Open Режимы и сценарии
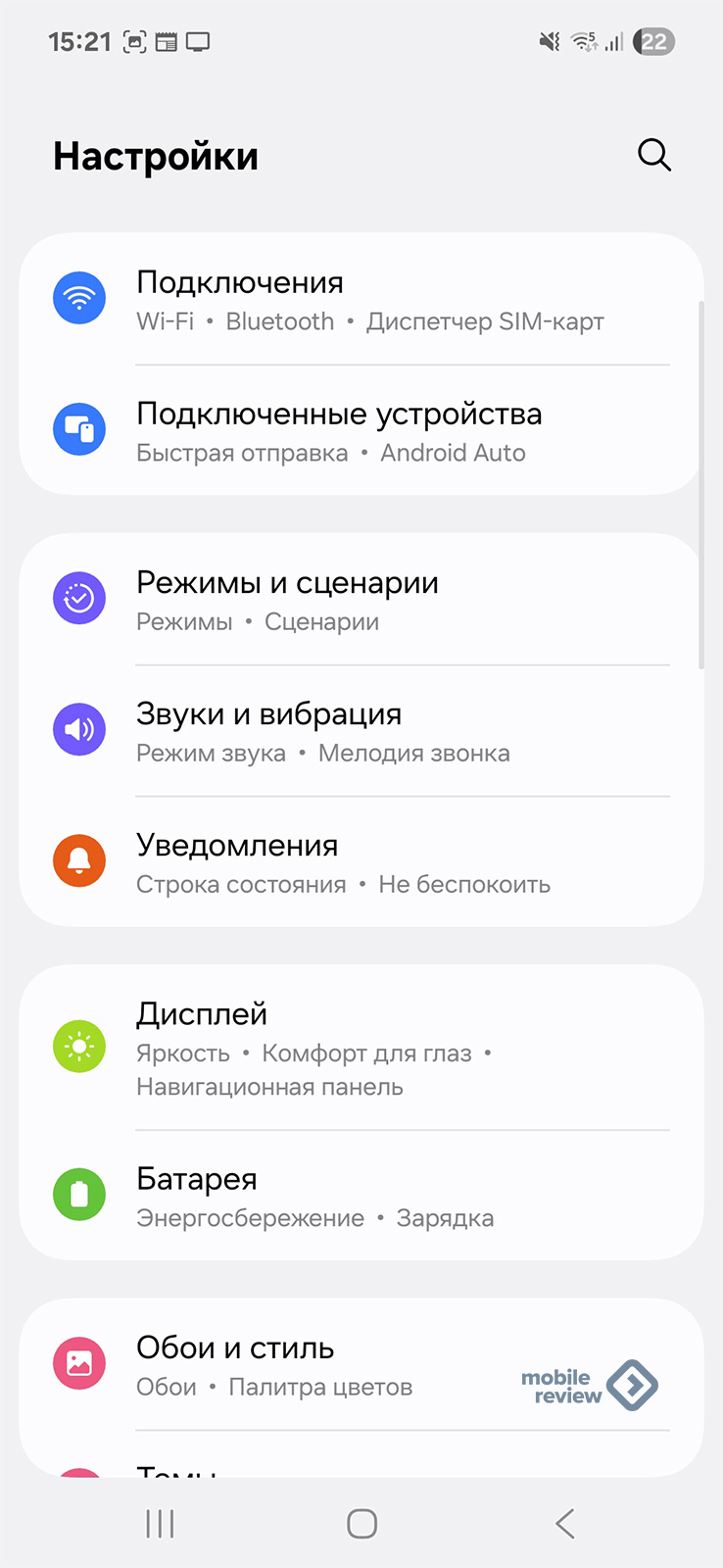The height and width of the screenshot is (1568, 723). pyautogui.click(x=361, y=600)
